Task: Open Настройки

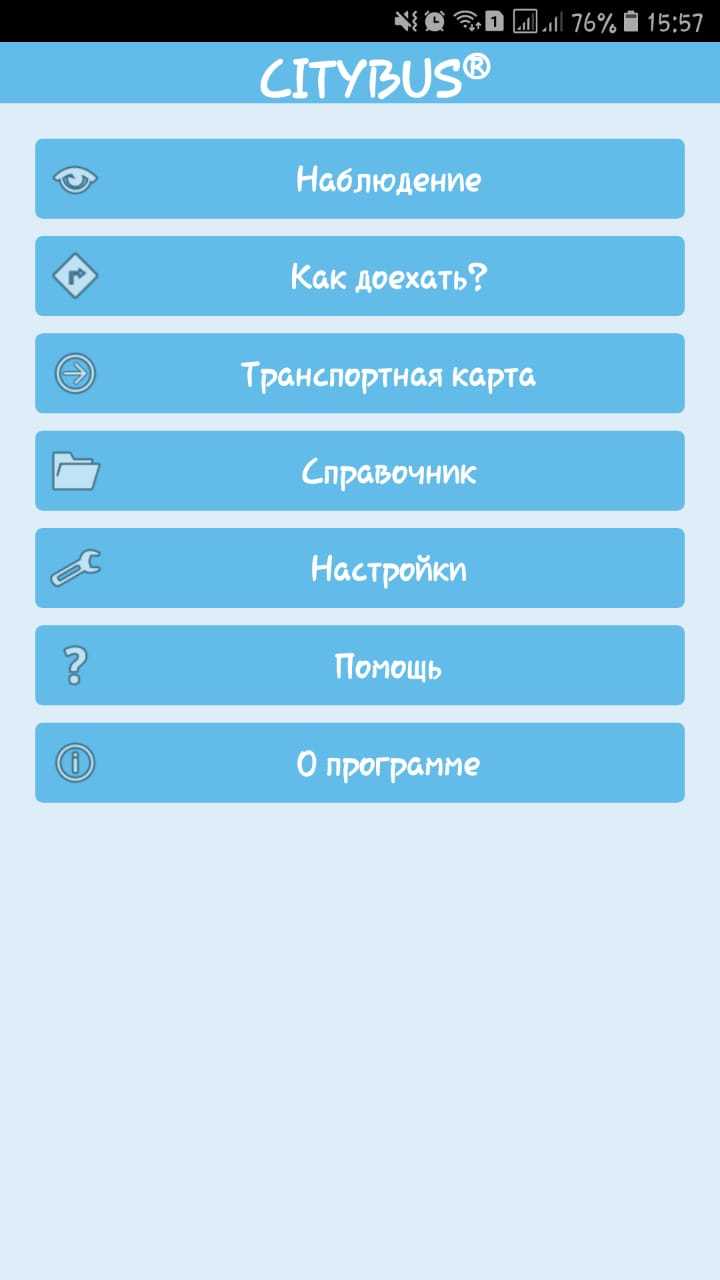Action: 360,568
